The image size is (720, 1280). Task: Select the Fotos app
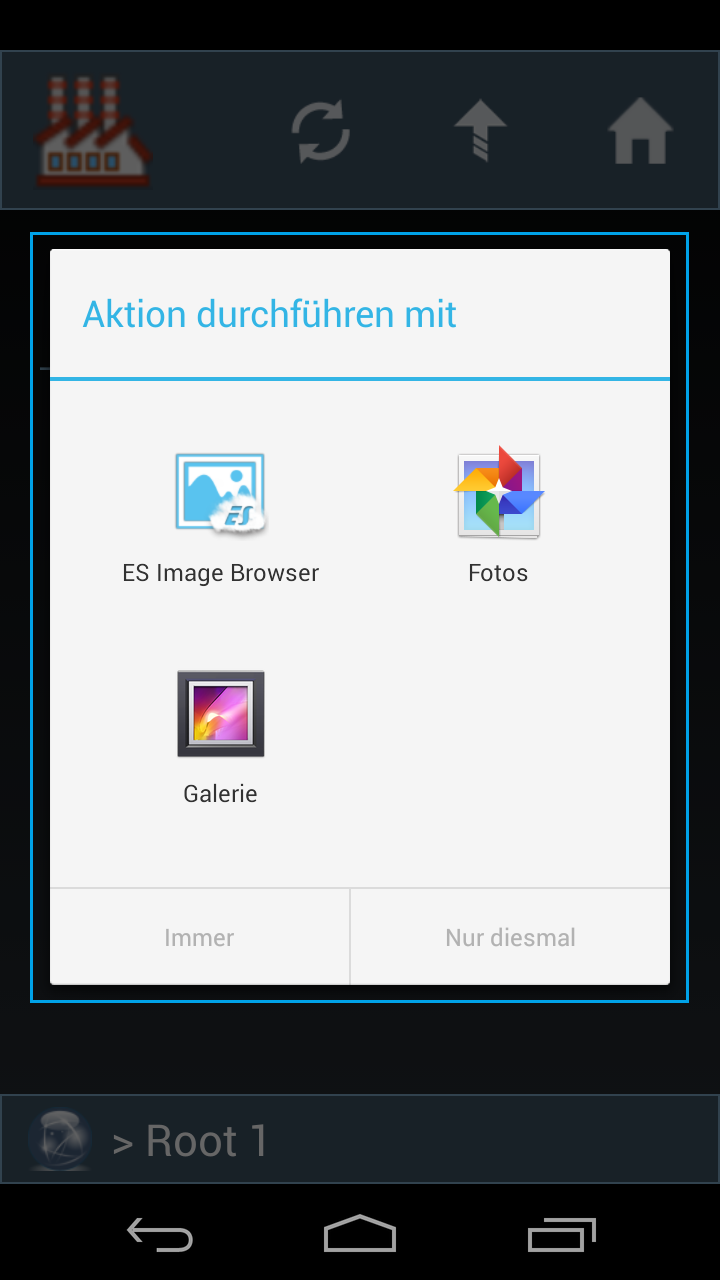coord(498,515)
